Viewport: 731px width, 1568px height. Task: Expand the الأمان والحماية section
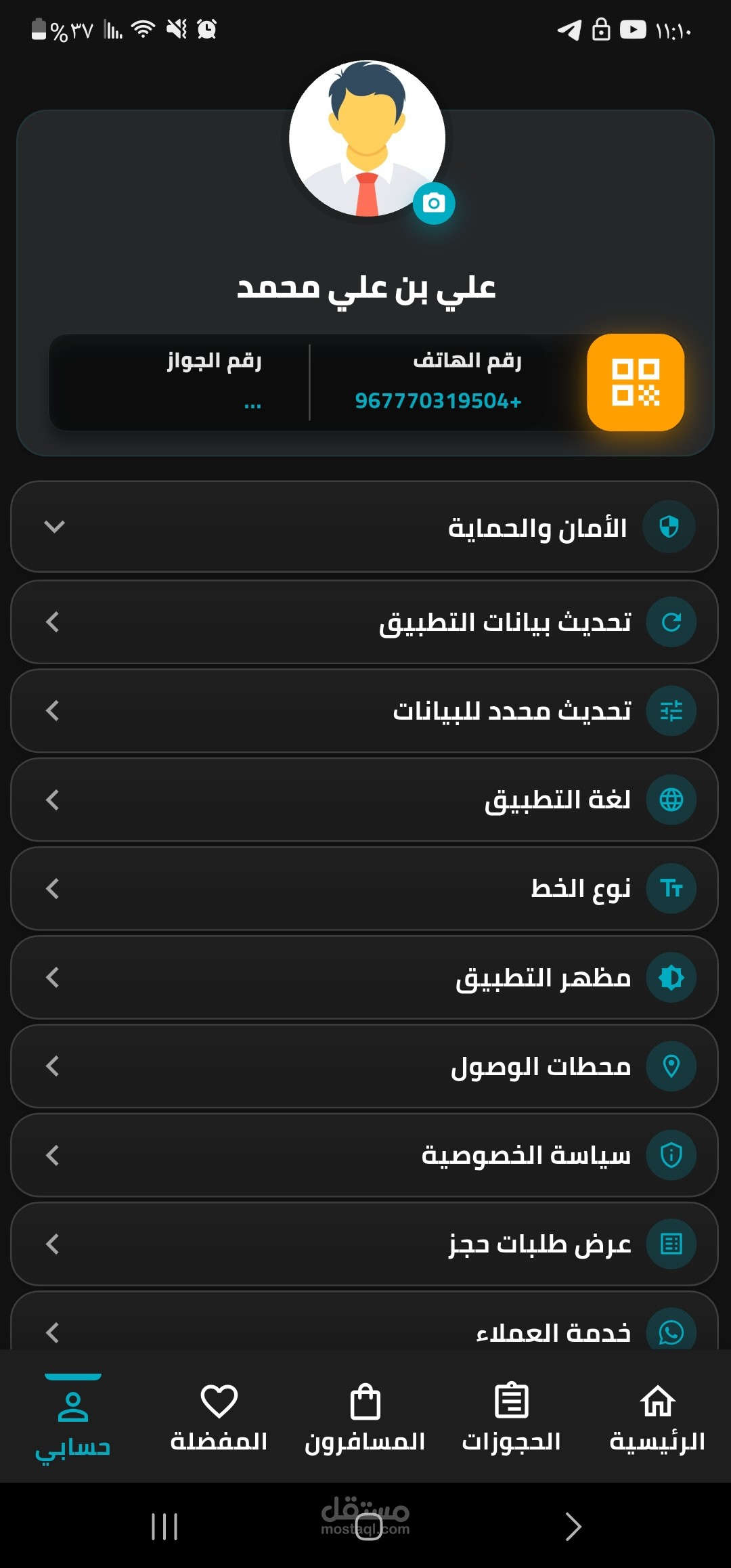click(x=364, y=527)
